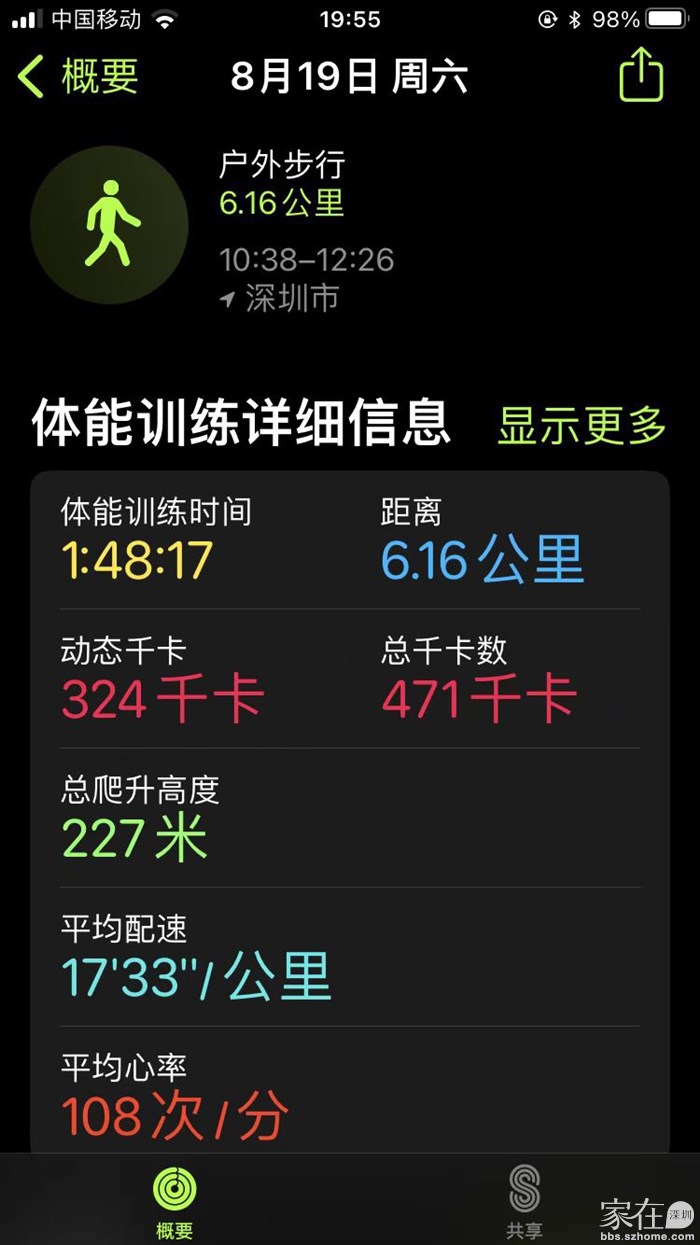Go back to 概要 summary
The image size is (700, 1245).
pyautogui.click(x=78, y=77)
